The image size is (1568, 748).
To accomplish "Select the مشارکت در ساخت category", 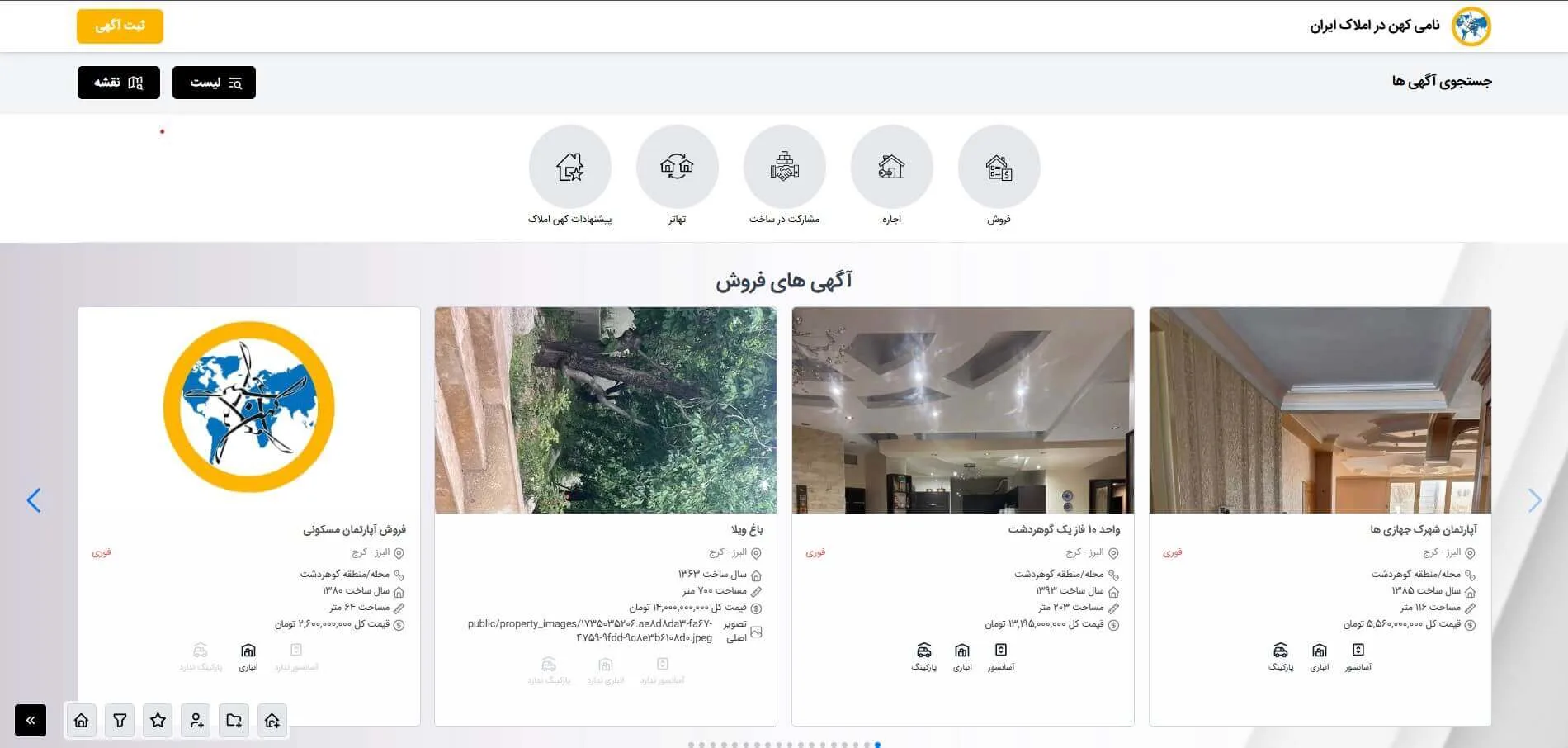I will 784,167.
